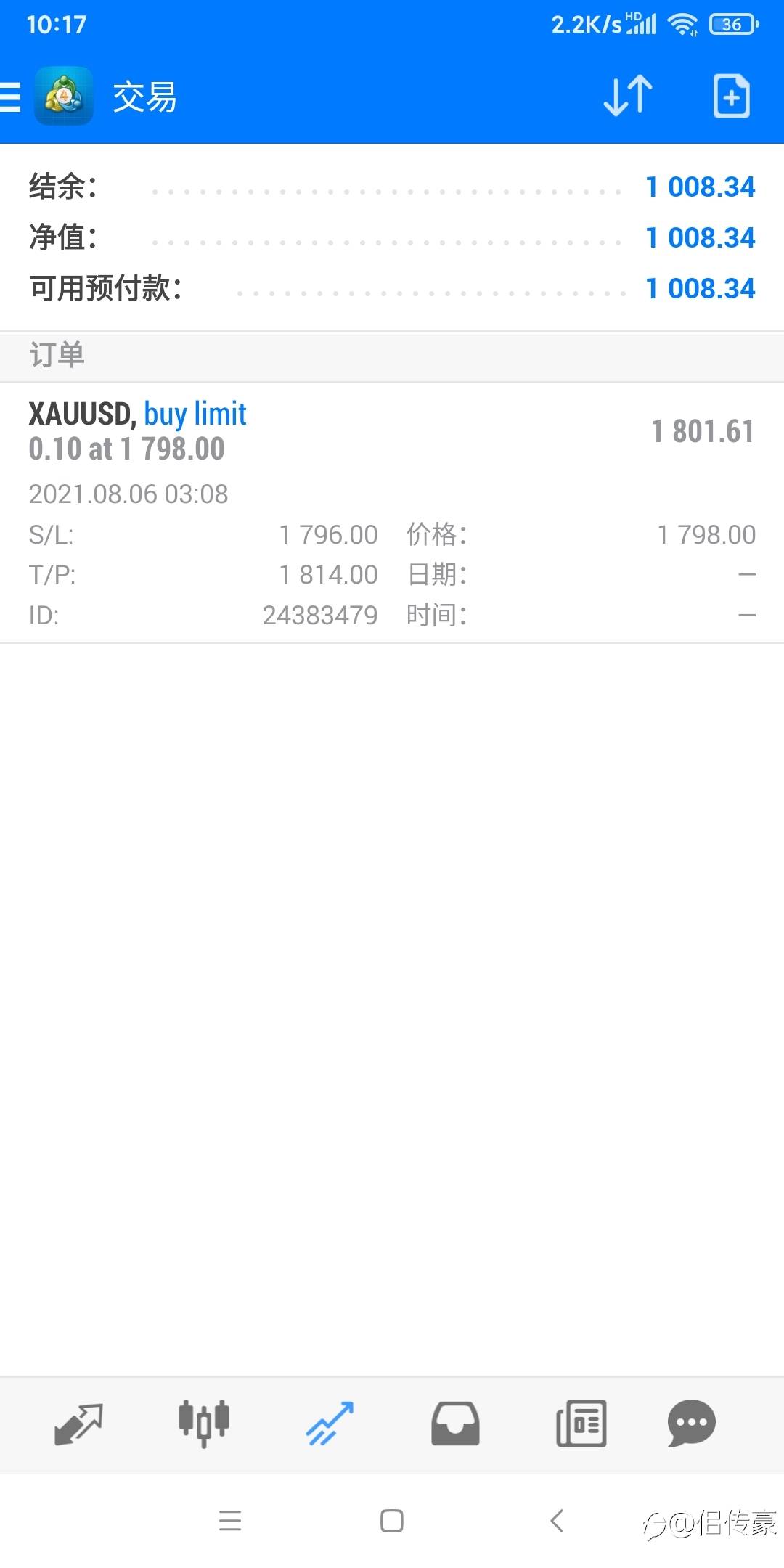Open the XAUUSD buy limit order
The height and width of the screenshot is (1568, 784).
pos(392,513)
